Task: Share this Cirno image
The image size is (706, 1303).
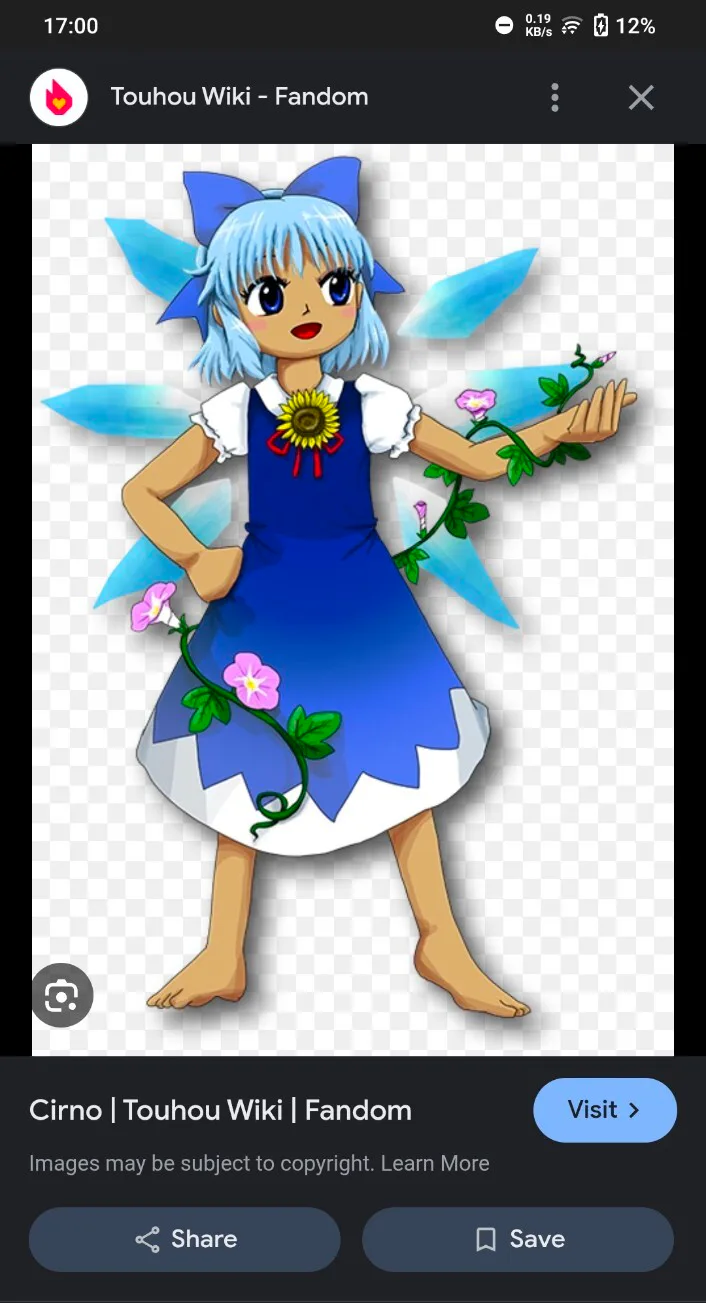Action: 185,1239
